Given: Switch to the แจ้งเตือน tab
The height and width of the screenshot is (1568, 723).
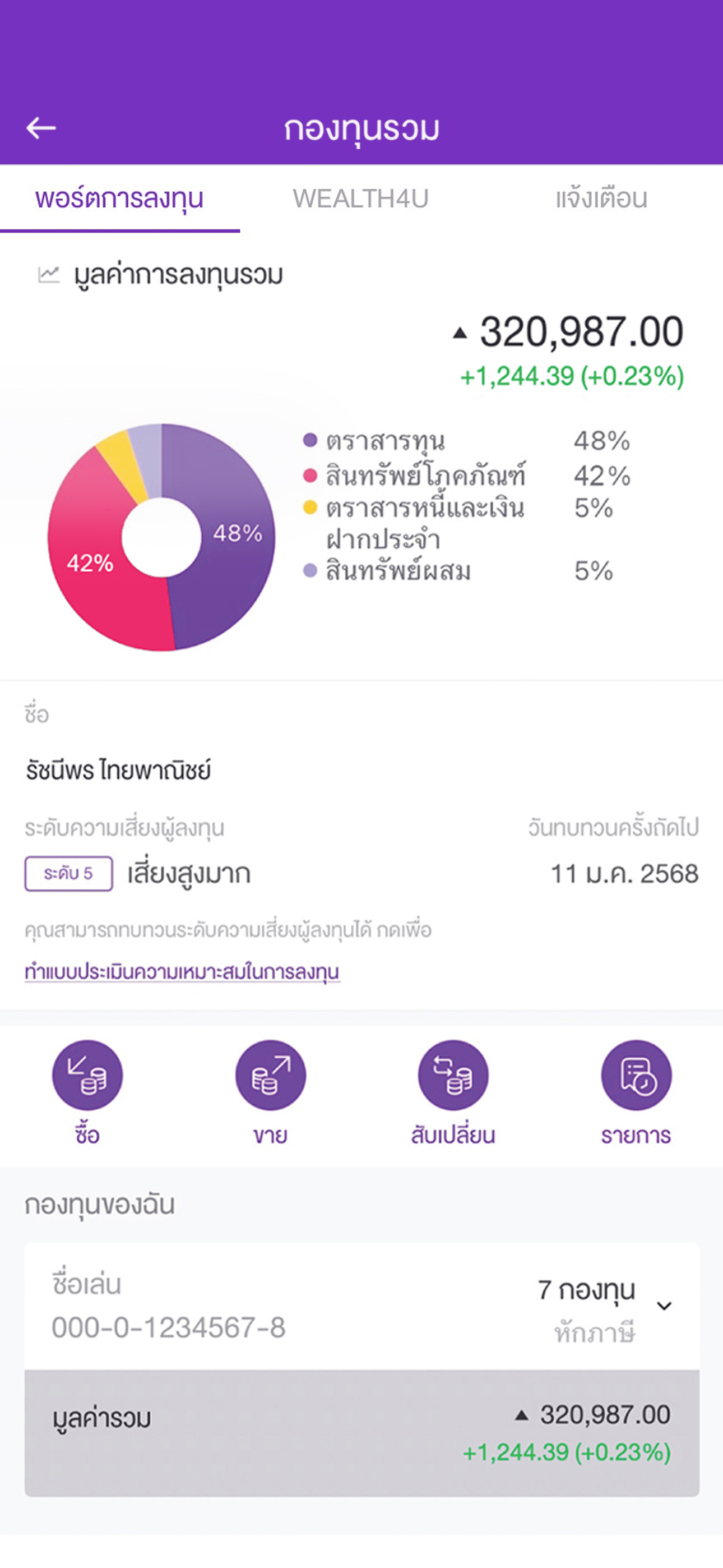Looking at the screenshot, I should [601, 199].
